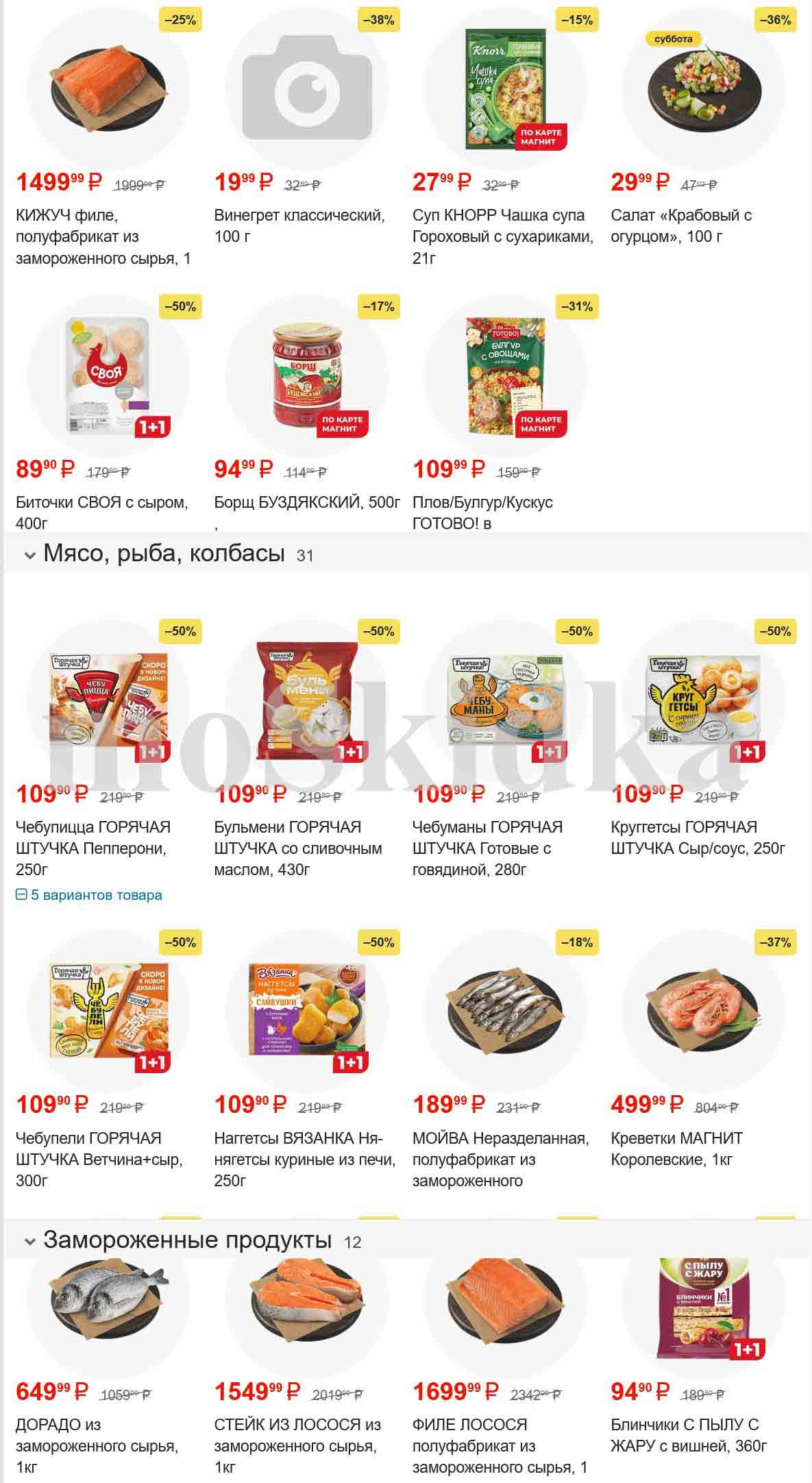Open Борщ БУЗДЯКСКИЙ 500г product

[x=306, y=376]
